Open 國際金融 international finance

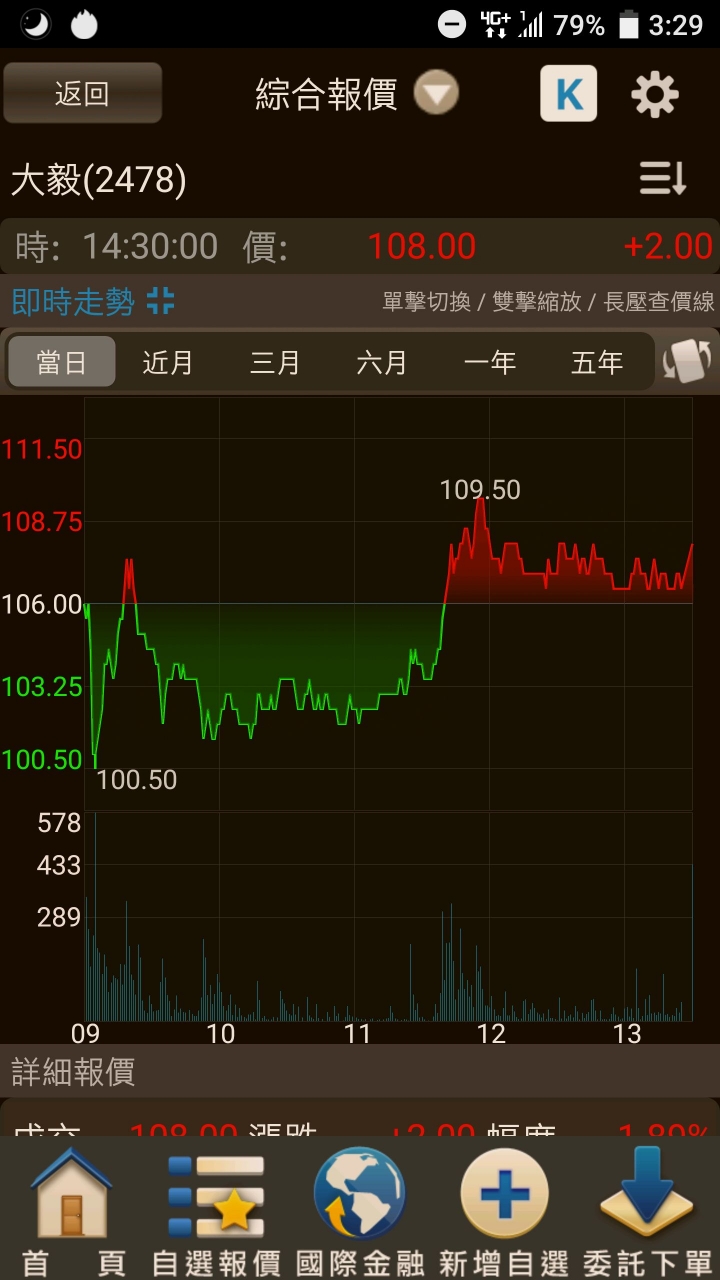click(360, 1212)
